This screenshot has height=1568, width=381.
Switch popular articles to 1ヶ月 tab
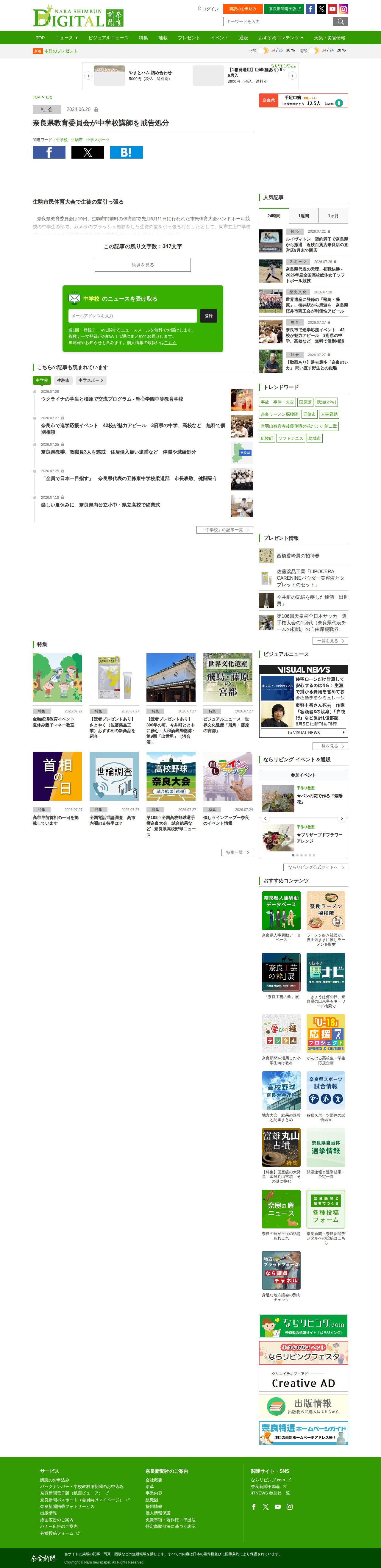[x=333, y=215]
